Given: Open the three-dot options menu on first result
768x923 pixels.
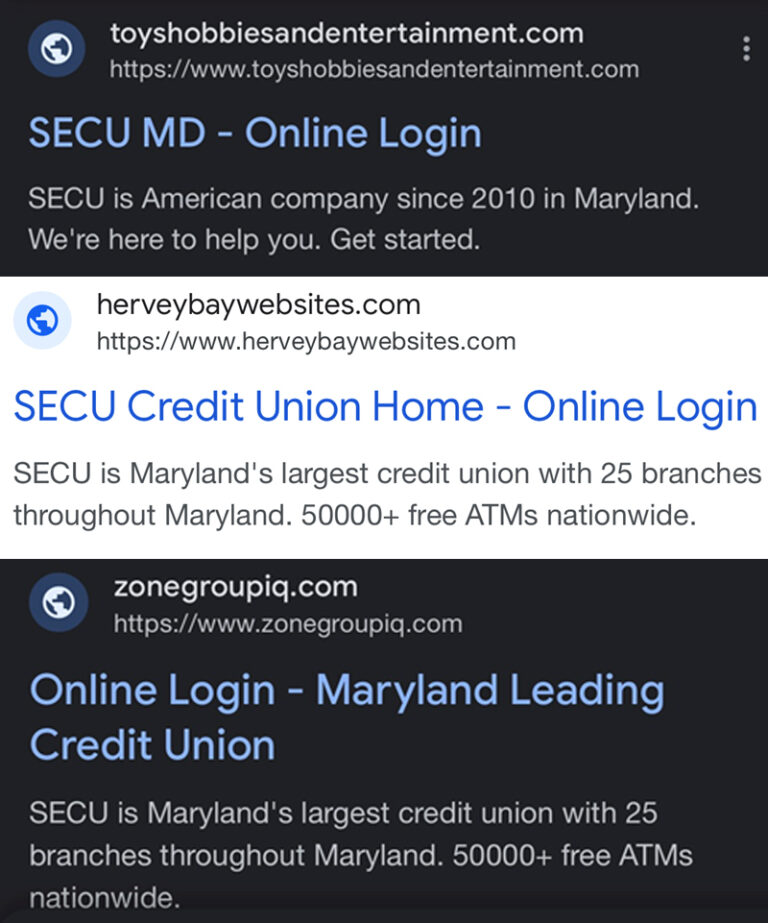Looking at the screenshot, I should point(745,47).
